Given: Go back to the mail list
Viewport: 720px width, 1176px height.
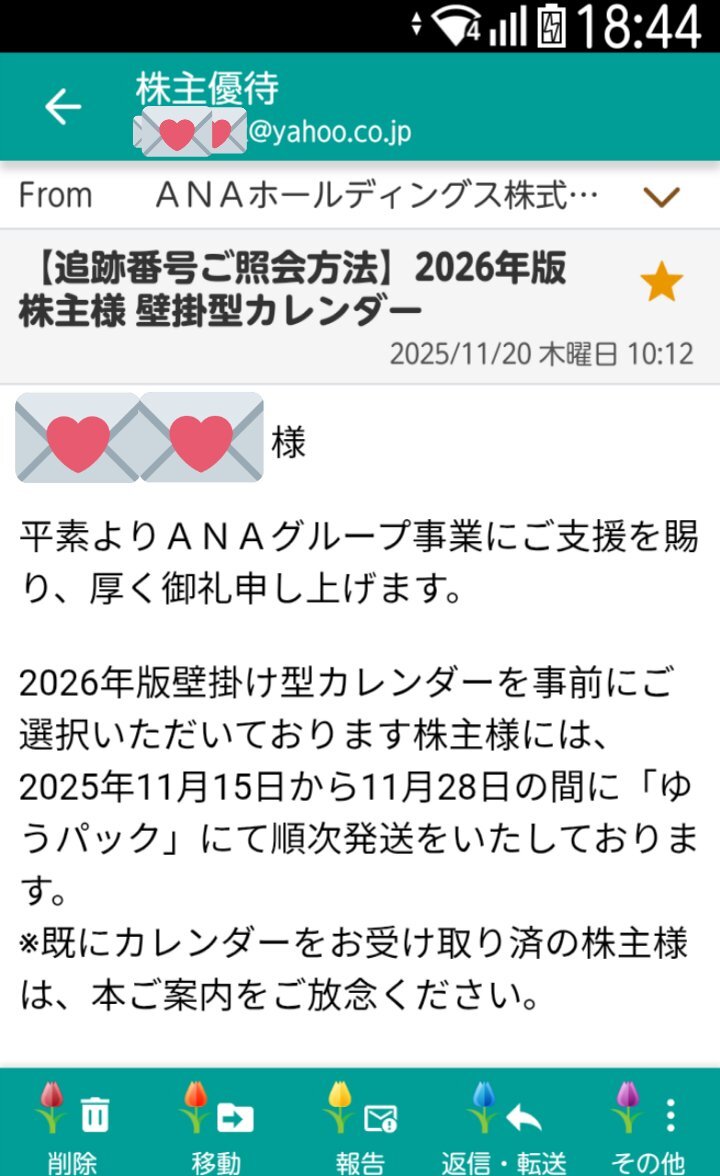Looking at the screenshot, I should point(62,107).
